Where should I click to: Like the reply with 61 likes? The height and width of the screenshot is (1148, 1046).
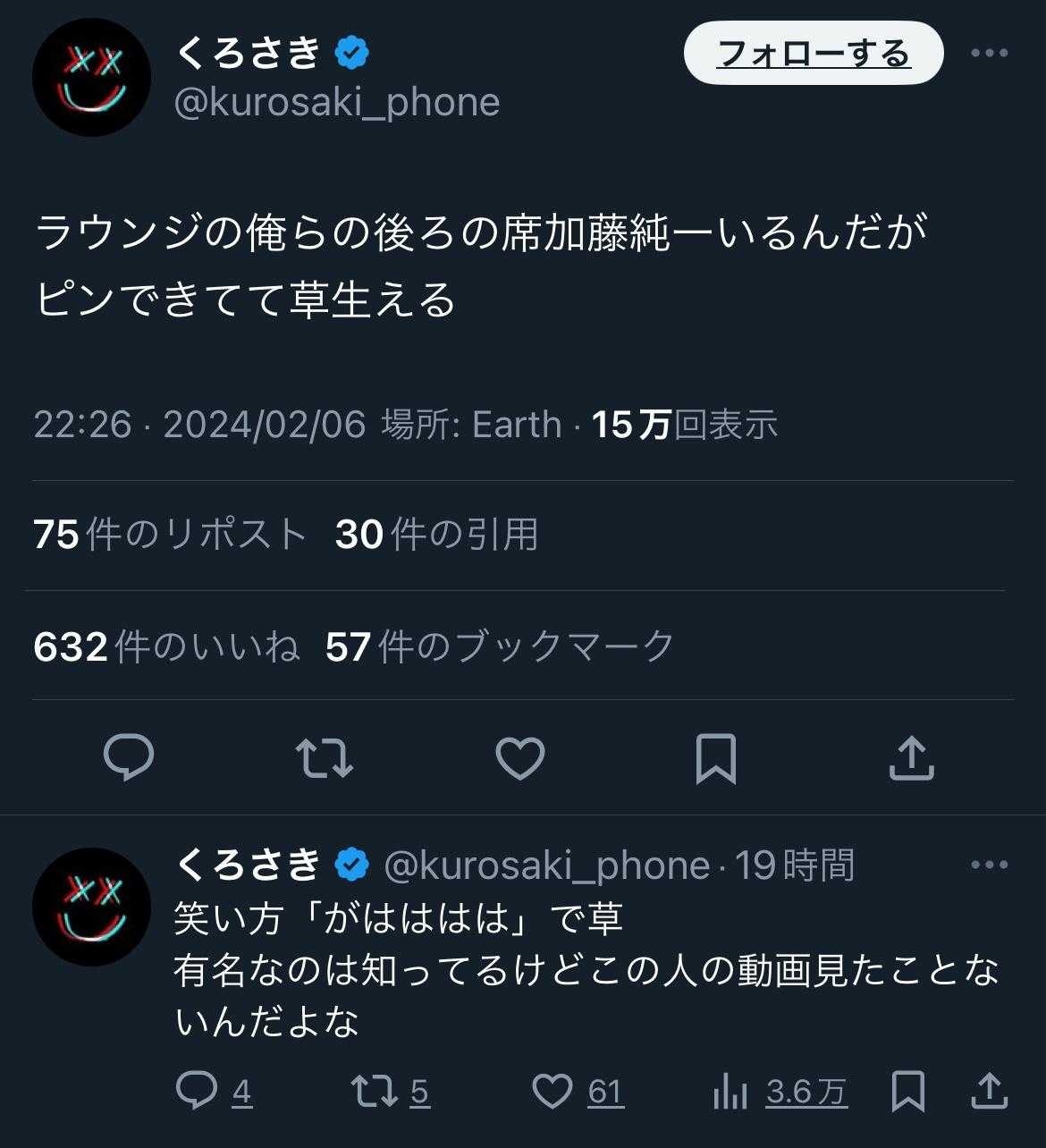(553, 1091)
